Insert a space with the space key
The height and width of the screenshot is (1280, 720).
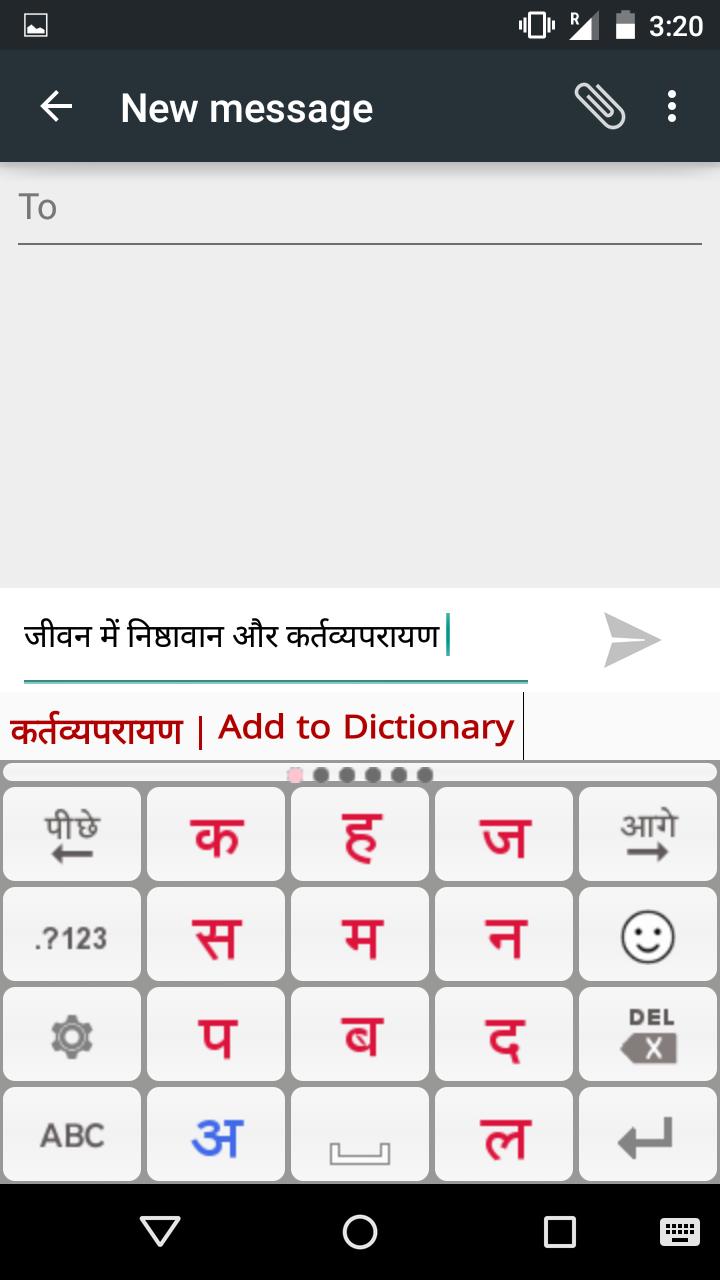(x=360, y=1136)
